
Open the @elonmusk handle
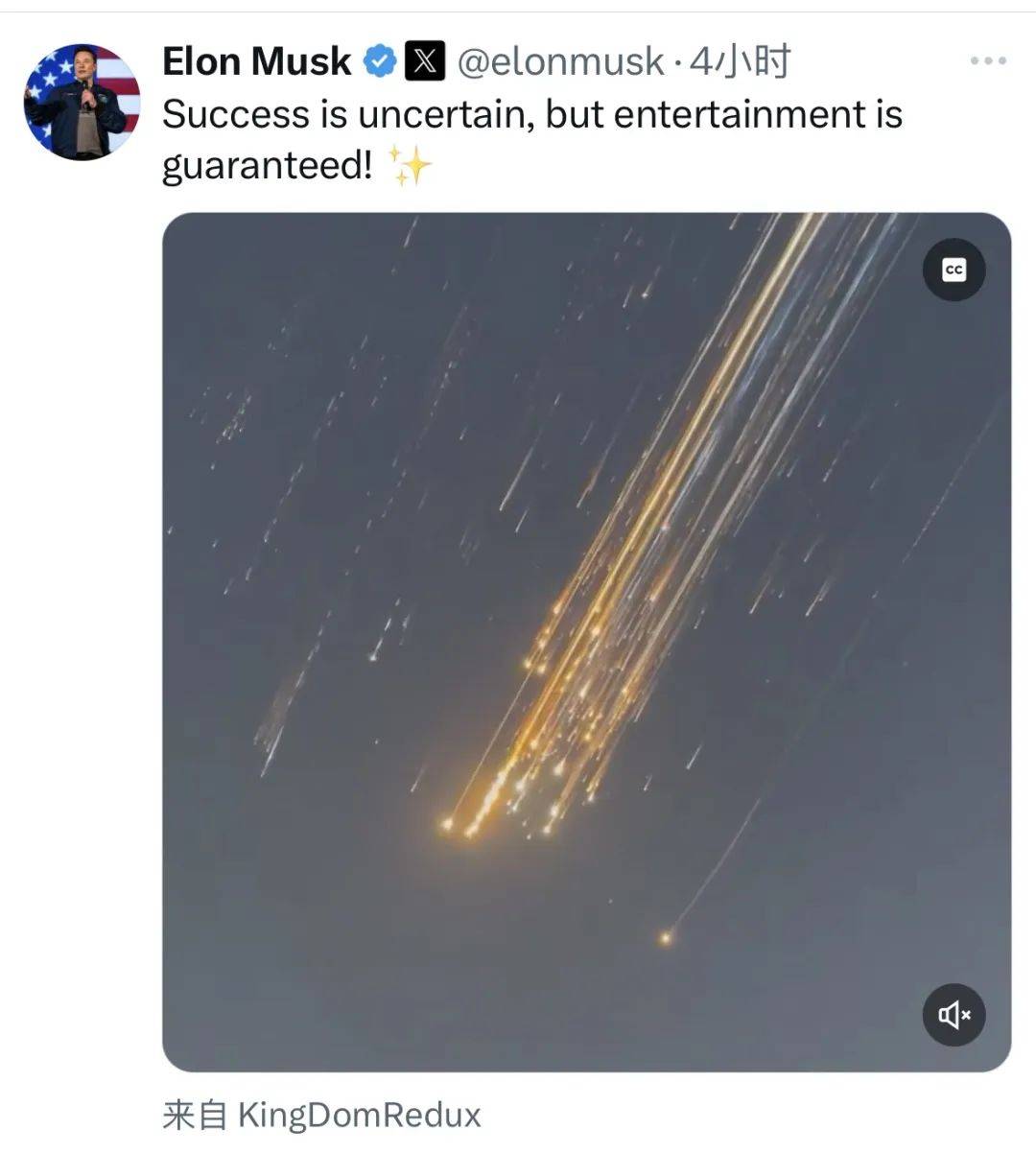click(559, 61)
